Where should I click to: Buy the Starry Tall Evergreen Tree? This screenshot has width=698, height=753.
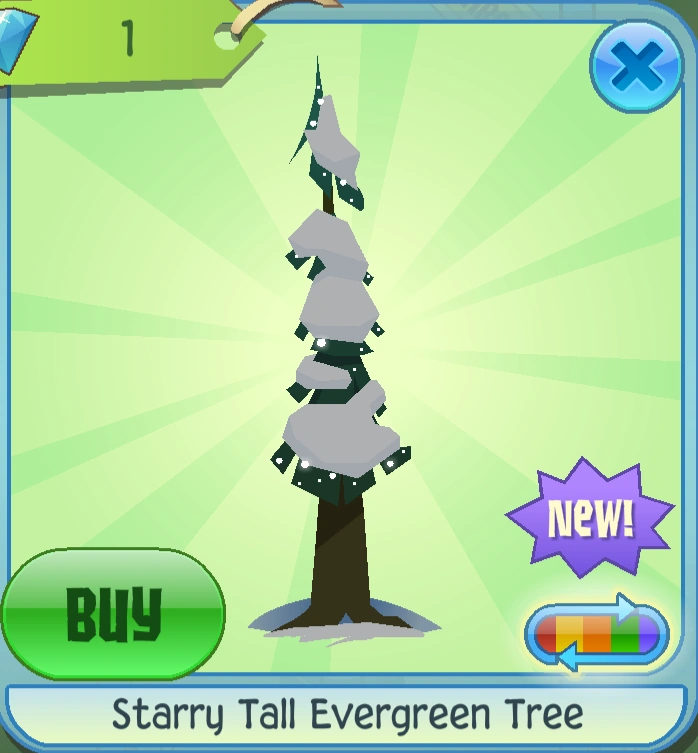click(114, 613)
